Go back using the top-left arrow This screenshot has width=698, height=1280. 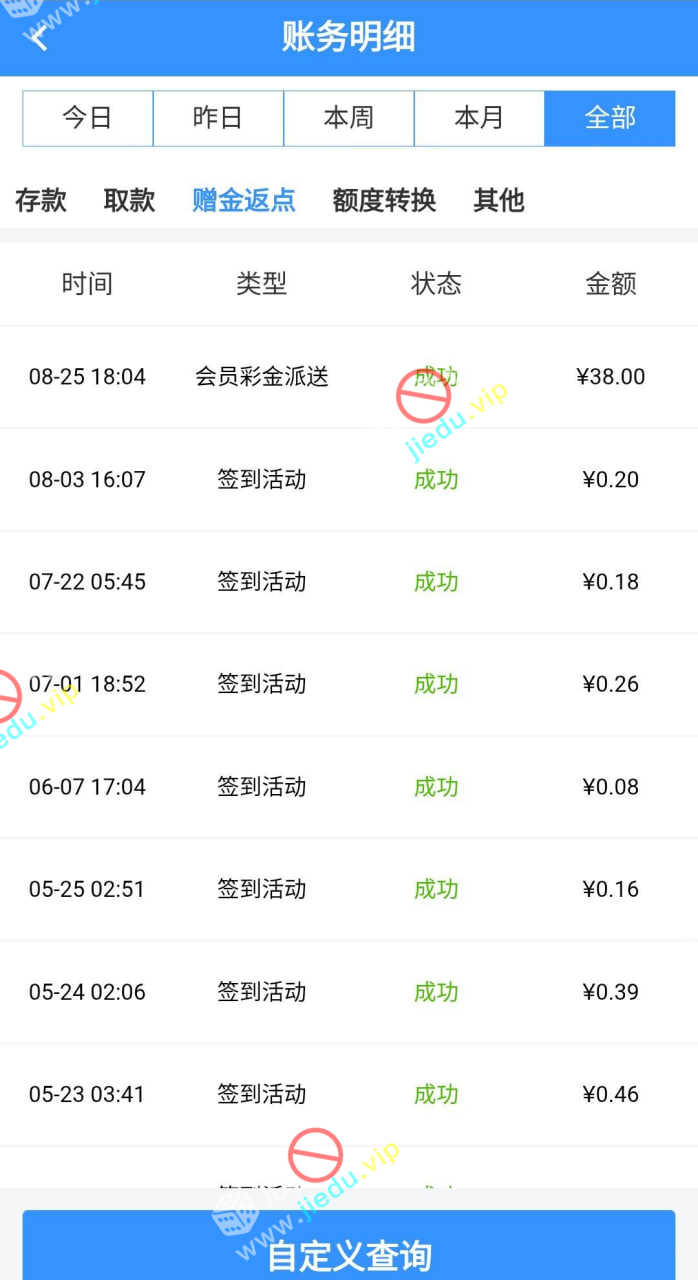click(x=40, y=38)
